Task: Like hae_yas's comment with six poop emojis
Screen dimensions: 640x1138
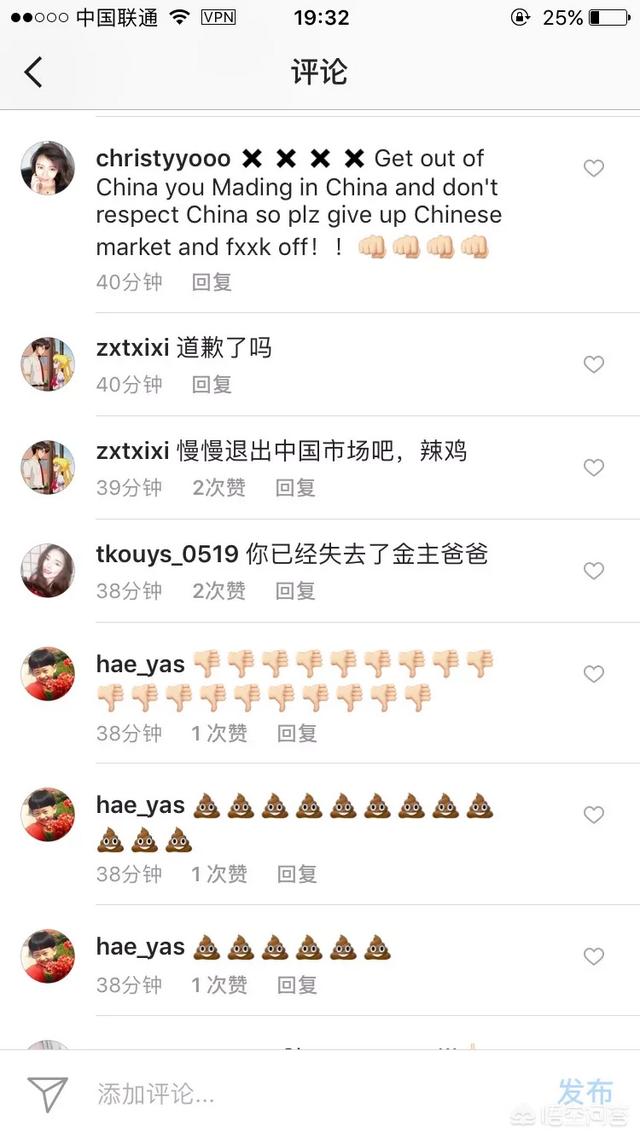Action: (594, 957)
